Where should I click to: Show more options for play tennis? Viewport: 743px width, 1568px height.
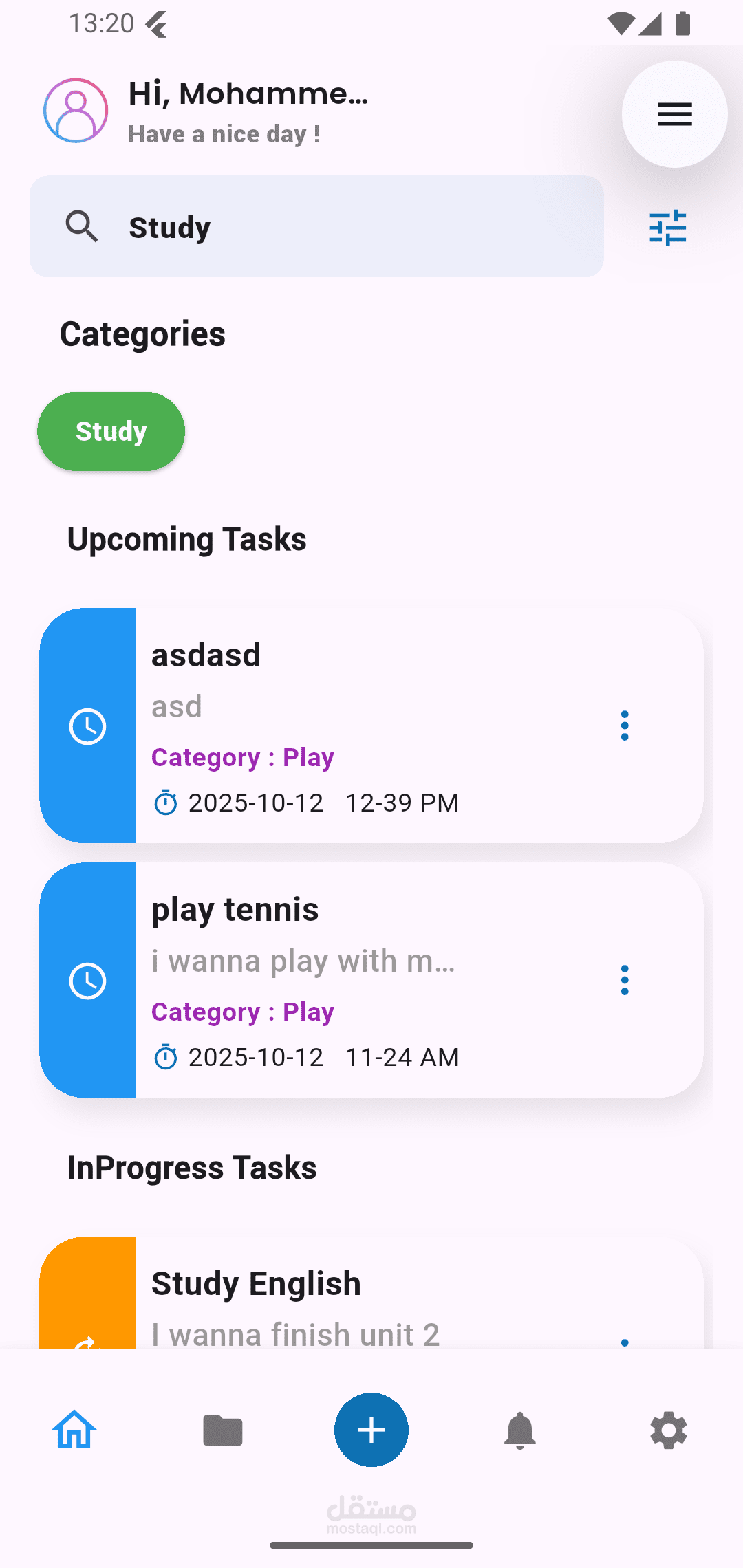tap(625, 980)
